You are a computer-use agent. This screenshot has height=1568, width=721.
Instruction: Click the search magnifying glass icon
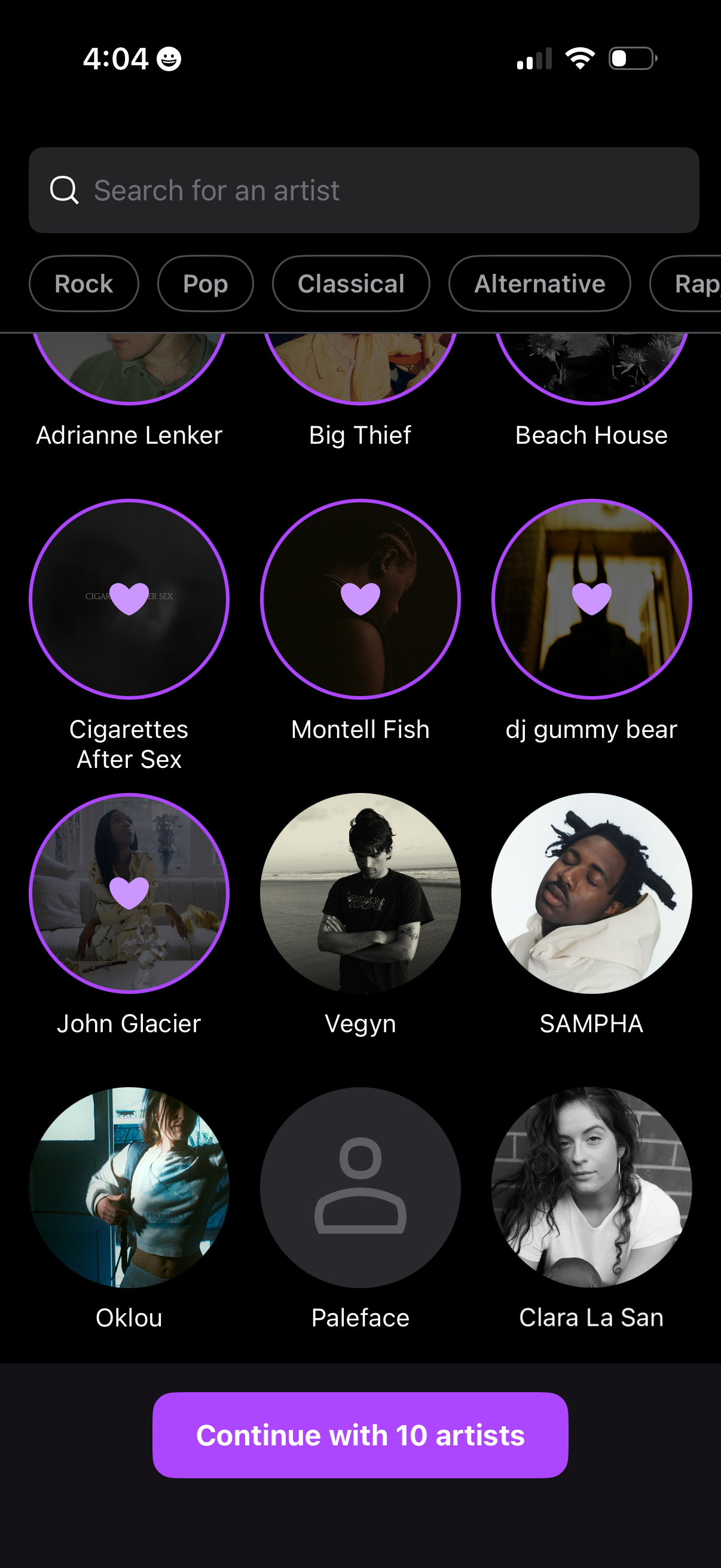65,190
